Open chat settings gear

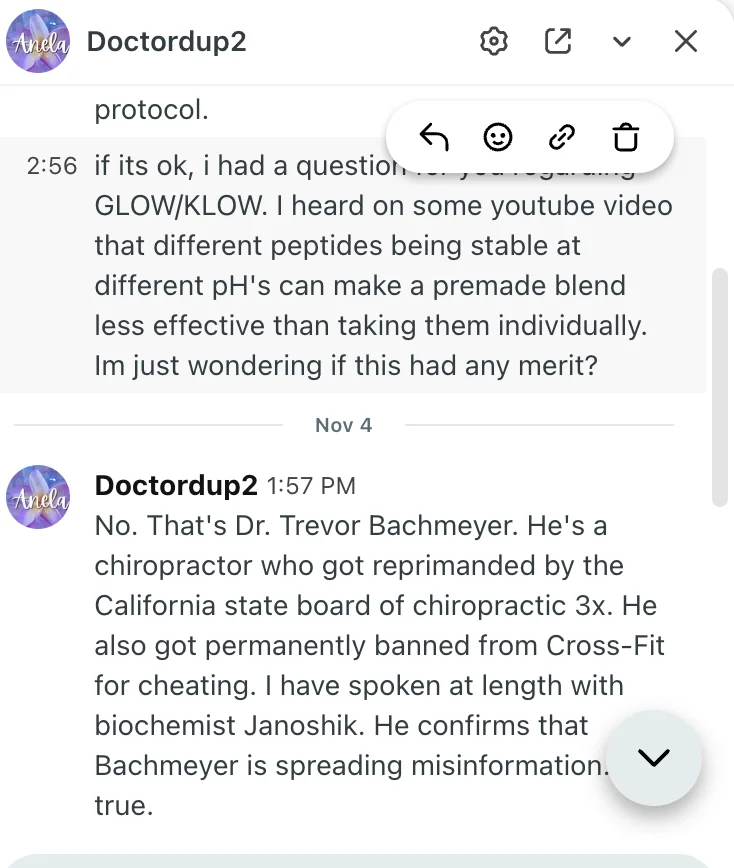pos(494,42)
